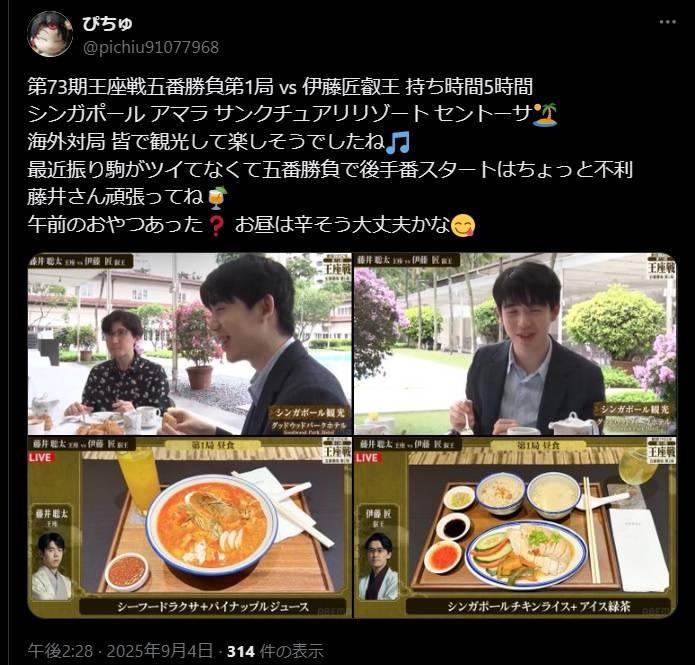The height and width of the screenshot is (665, 695).
Task: Open ぴちゅ's profile avatar
Action: (49, 34)
